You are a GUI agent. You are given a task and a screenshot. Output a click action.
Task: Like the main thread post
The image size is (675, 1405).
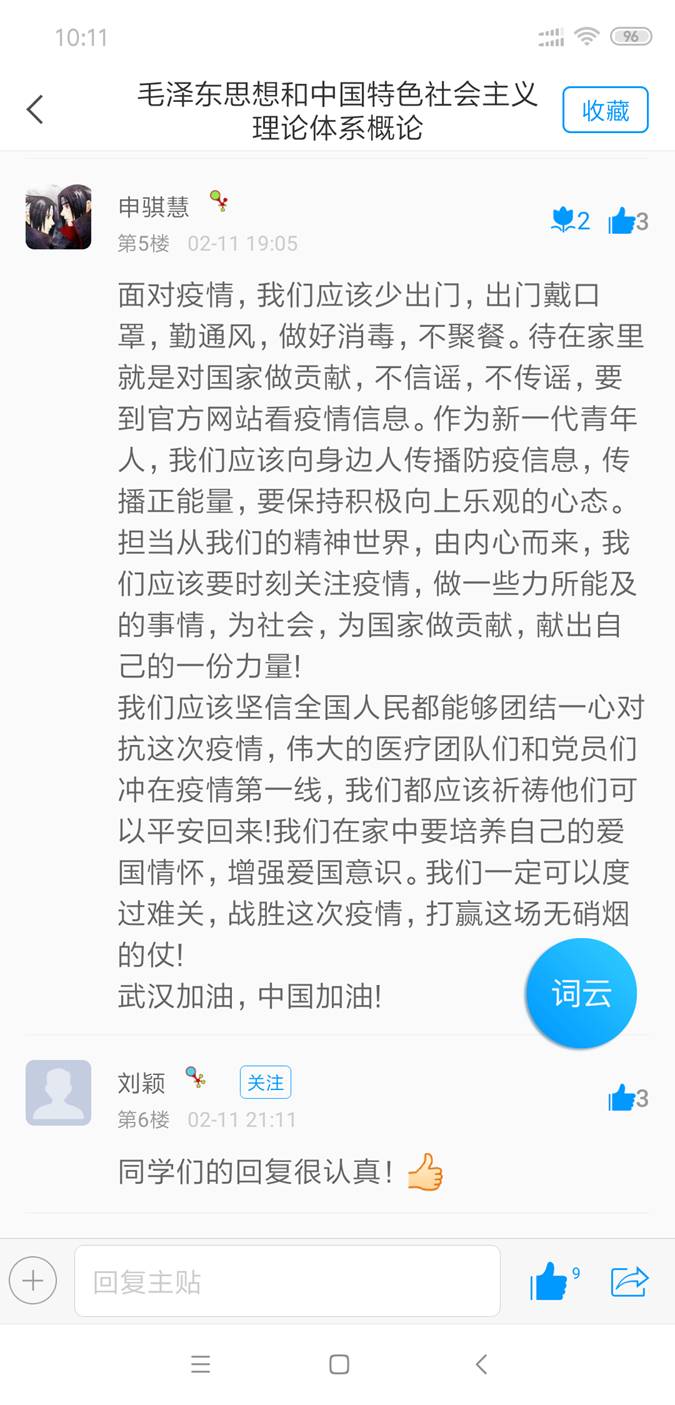tap(550, 1281)
